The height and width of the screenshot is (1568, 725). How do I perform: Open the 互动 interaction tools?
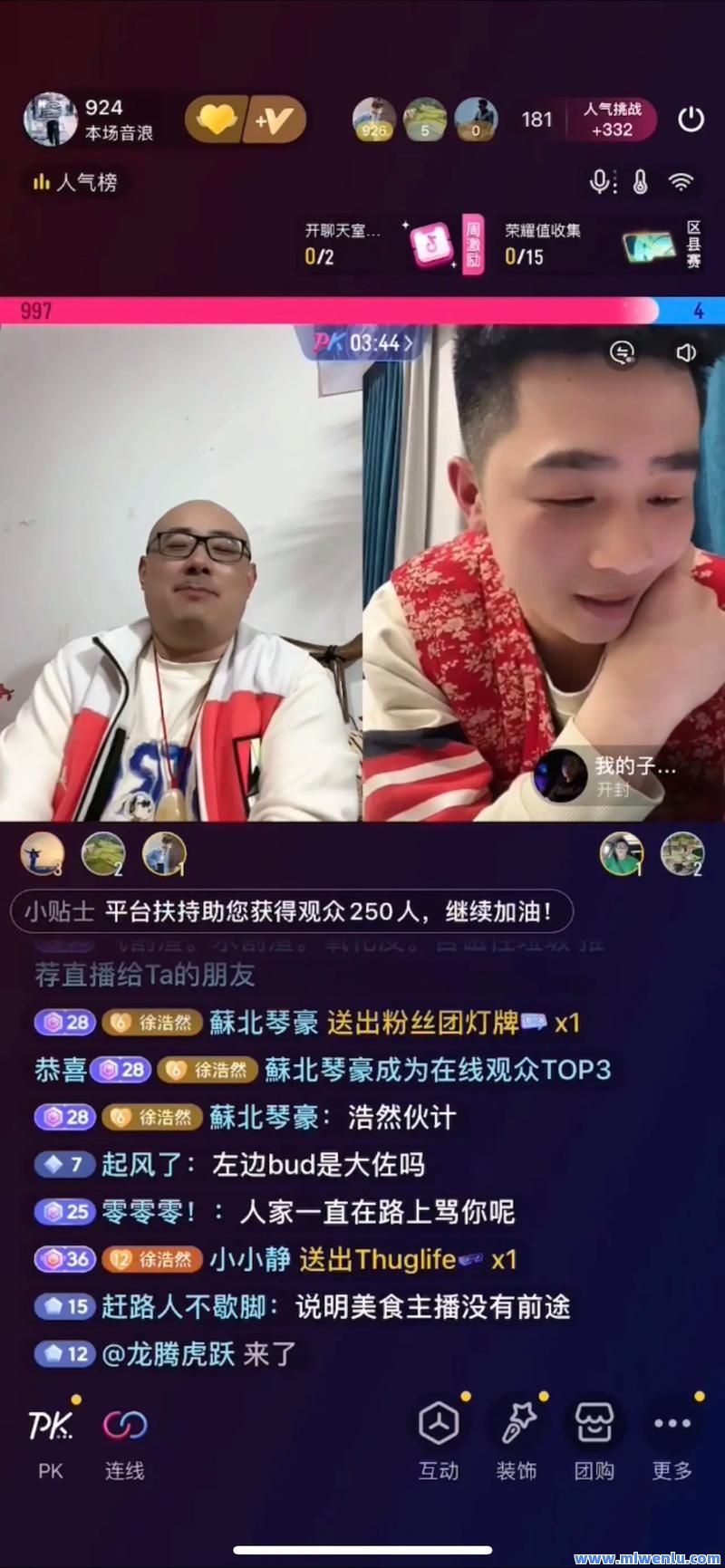click(439, 1438)
